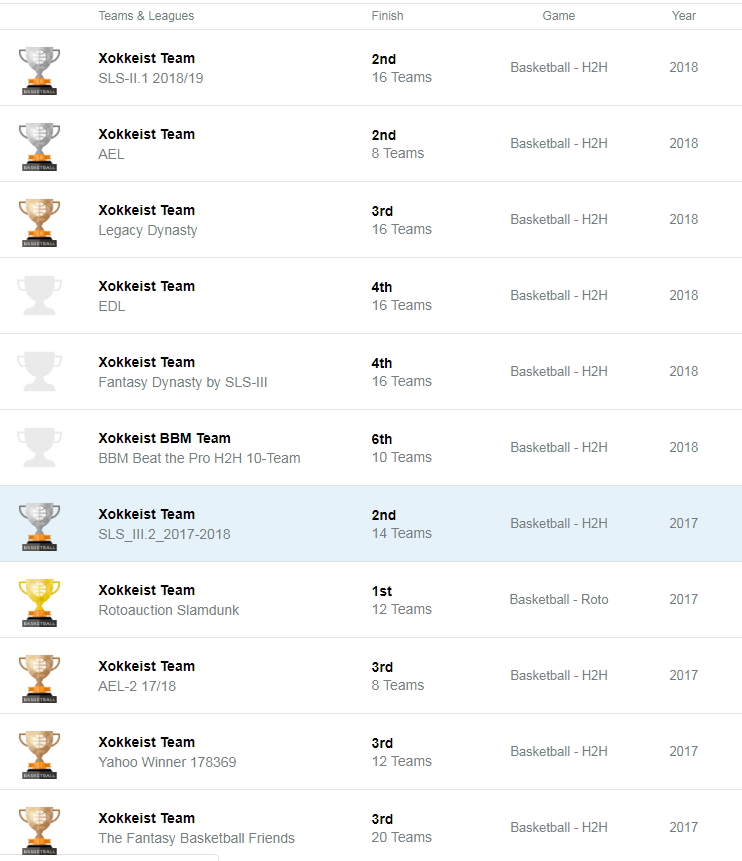Image resolution: width=742 pixels, height=861 pixels.
Task: Open the EDL league row
Action: (x=112, y=306)
